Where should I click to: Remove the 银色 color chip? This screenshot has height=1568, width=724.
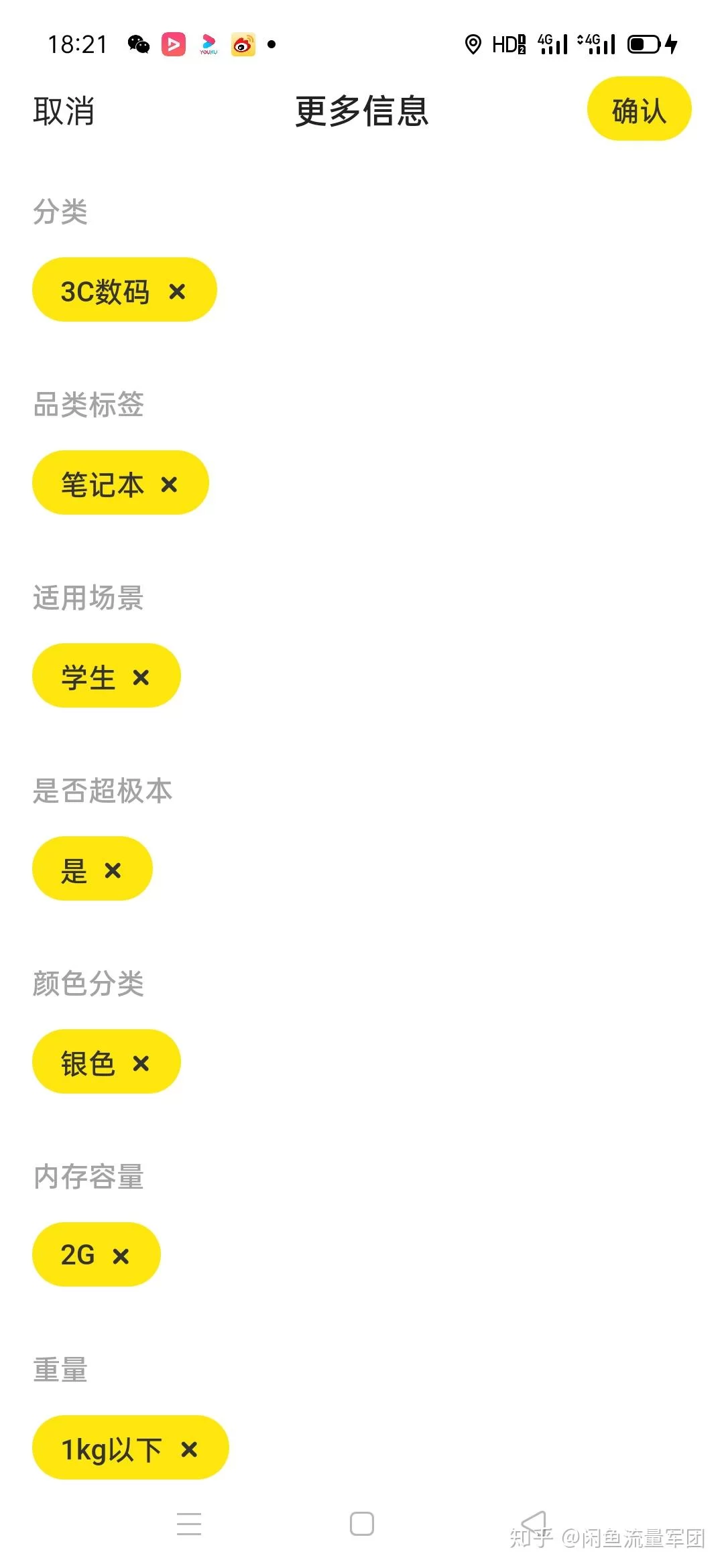pyautogui.click(x=141, y=1063)
